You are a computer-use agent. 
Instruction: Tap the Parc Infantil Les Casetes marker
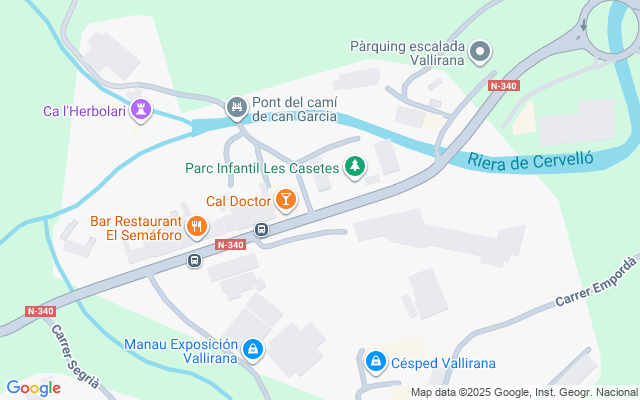pyautogui.click(x=353, y=167)
